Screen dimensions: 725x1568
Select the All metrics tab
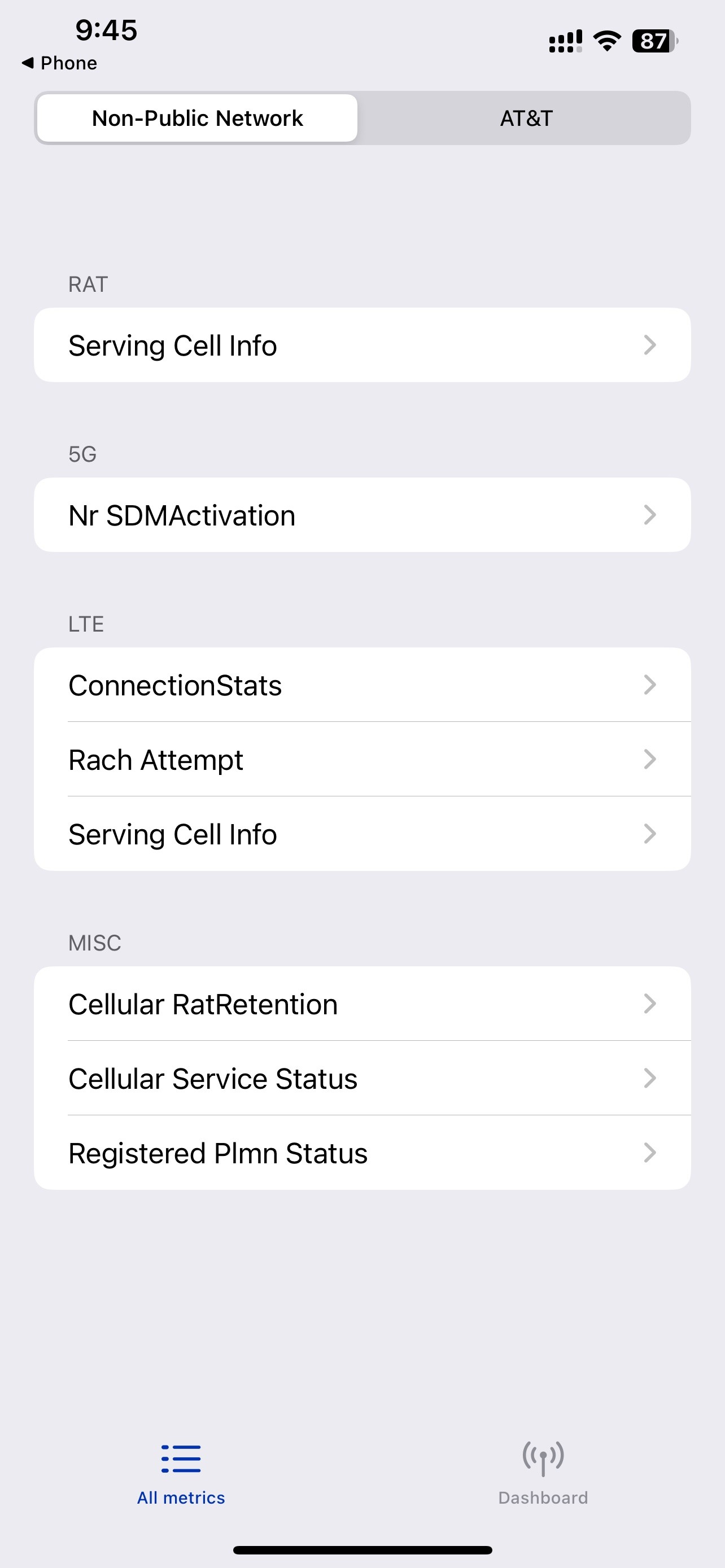click(181, 1473)
